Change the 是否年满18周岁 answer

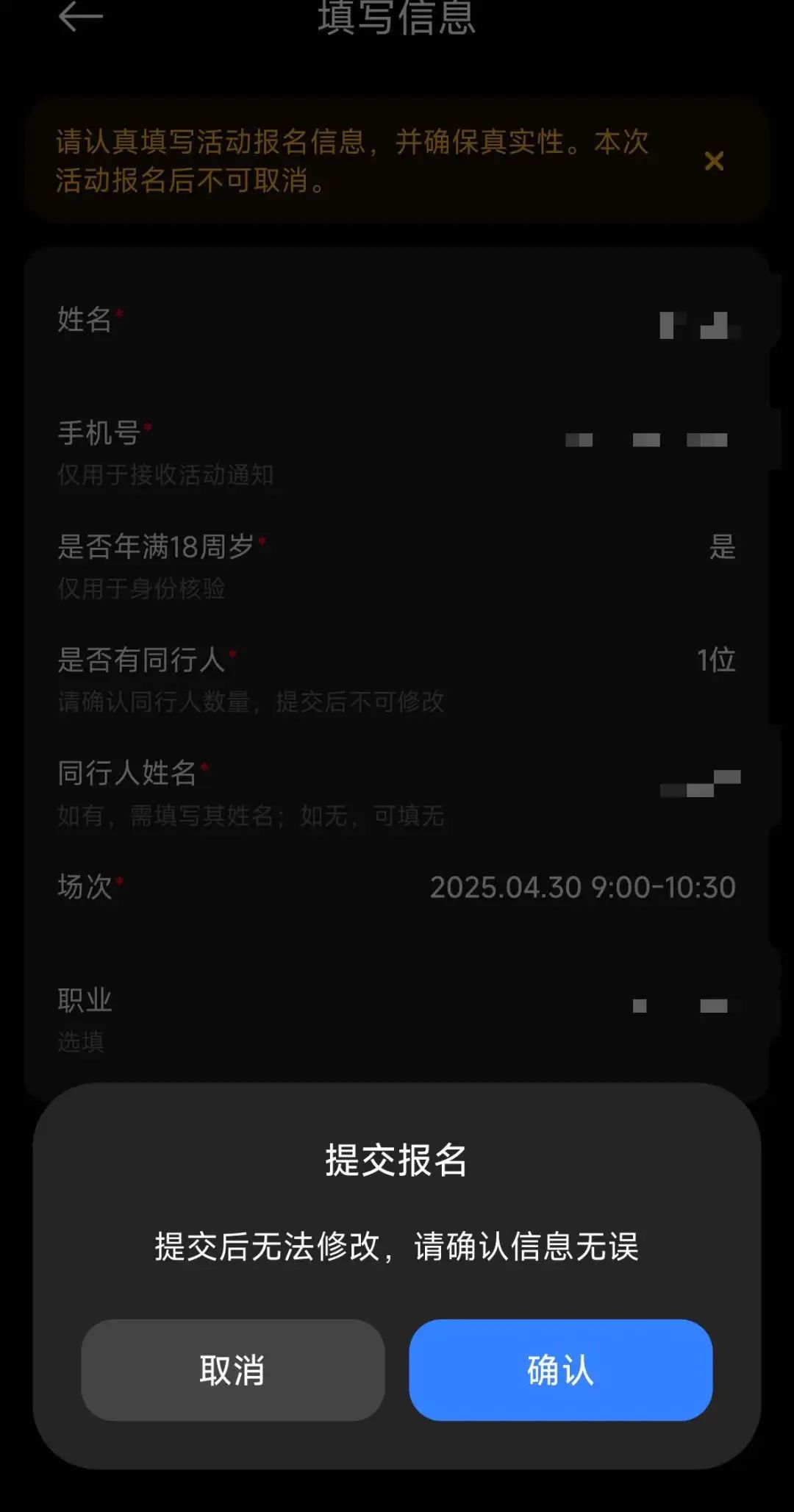click(x=397, y=565)
